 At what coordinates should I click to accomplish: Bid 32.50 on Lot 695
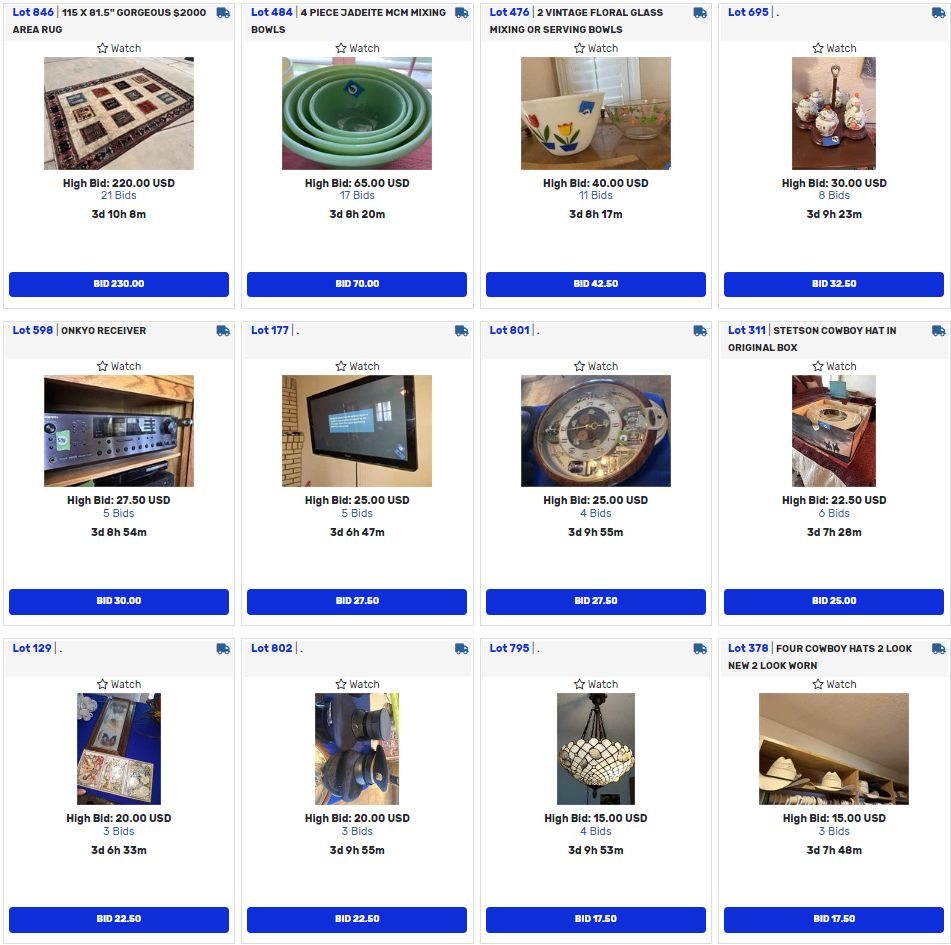[833, 284]
